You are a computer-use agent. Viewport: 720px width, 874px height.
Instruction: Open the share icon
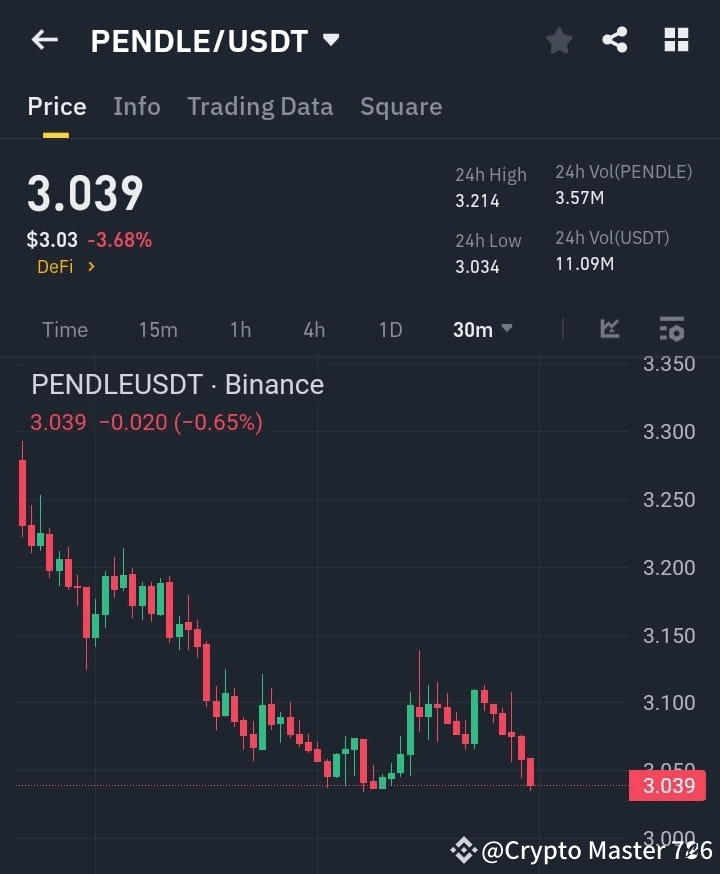(616, 40)
